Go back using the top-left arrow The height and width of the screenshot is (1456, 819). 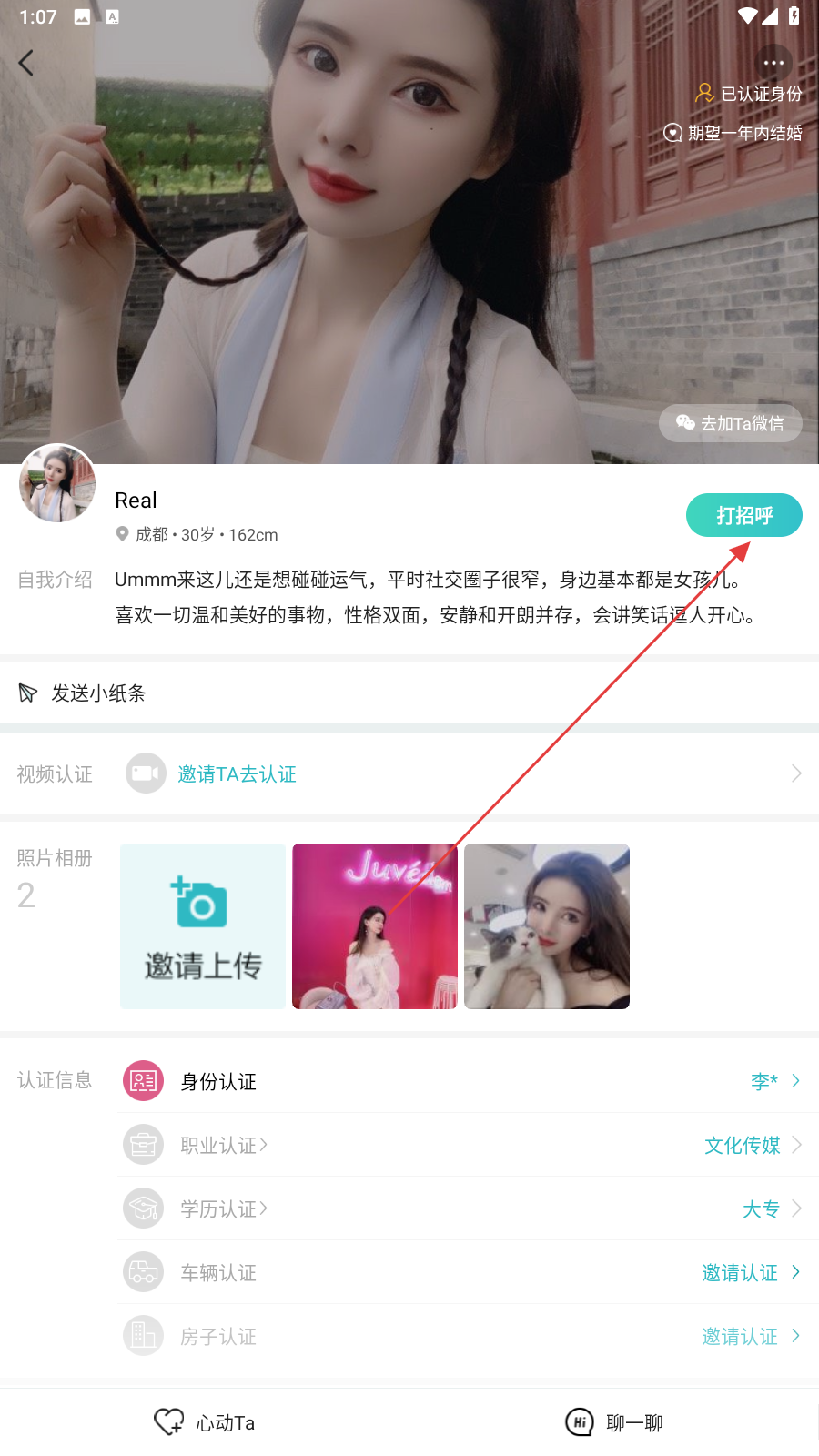25,63
